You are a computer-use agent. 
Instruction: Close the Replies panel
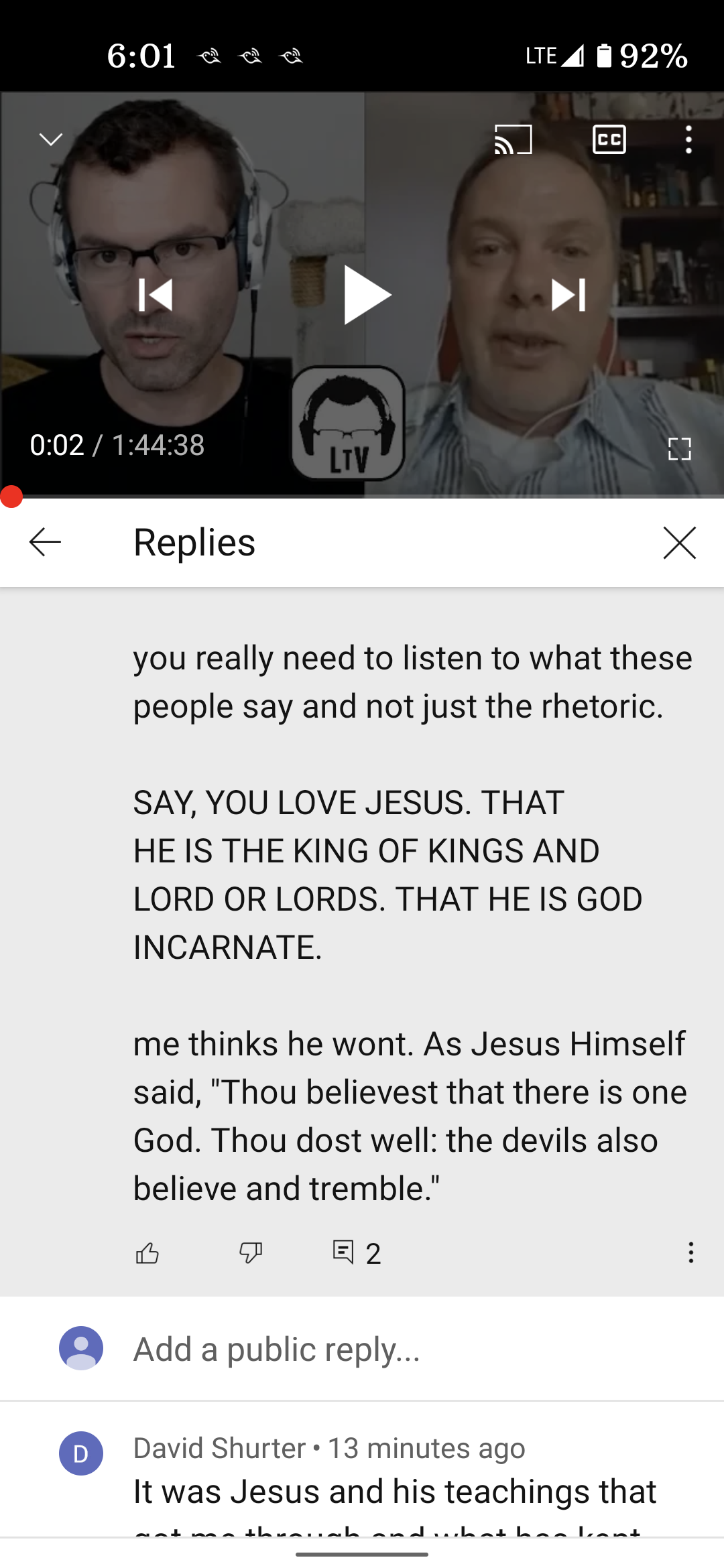(x=680, y=542)
